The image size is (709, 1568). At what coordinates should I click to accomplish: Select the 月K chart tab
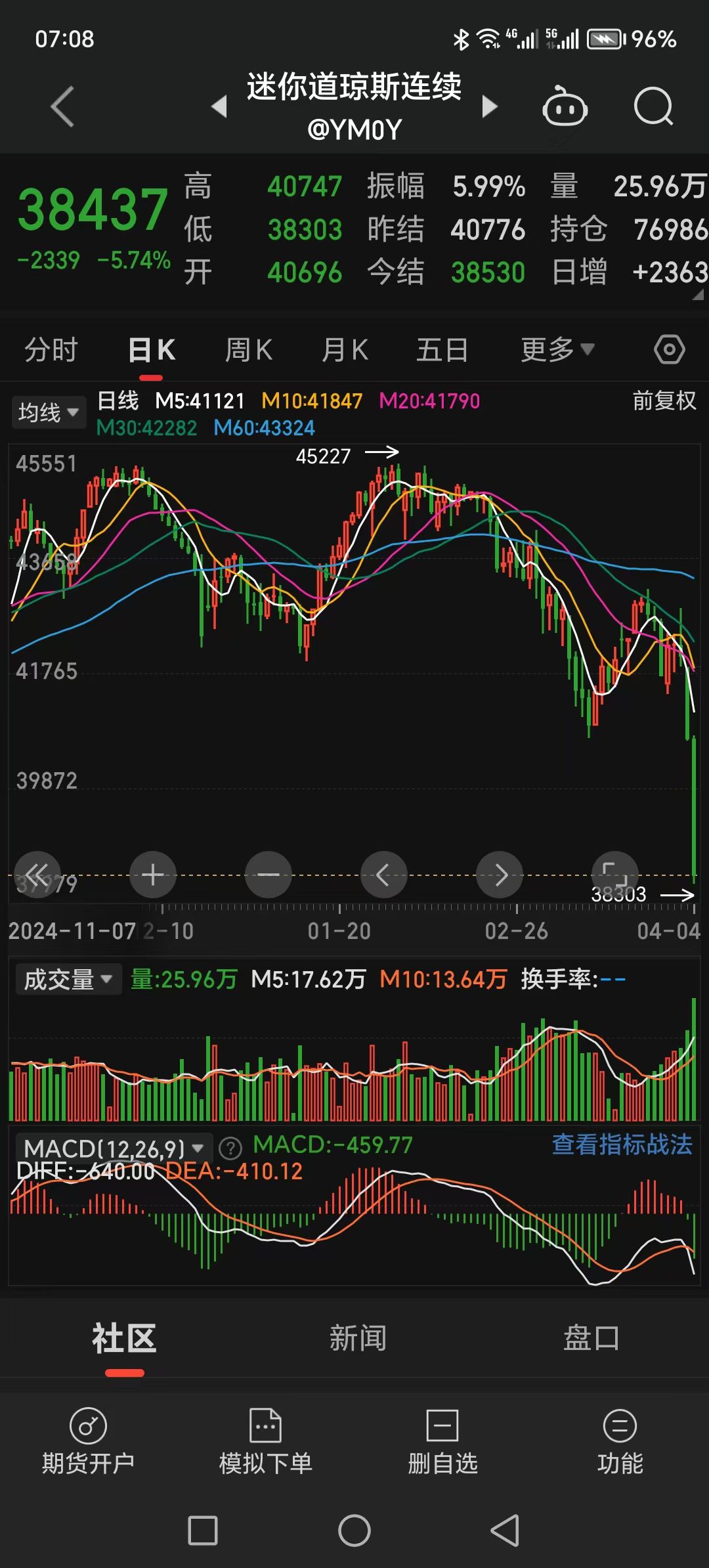coord(345,350)
